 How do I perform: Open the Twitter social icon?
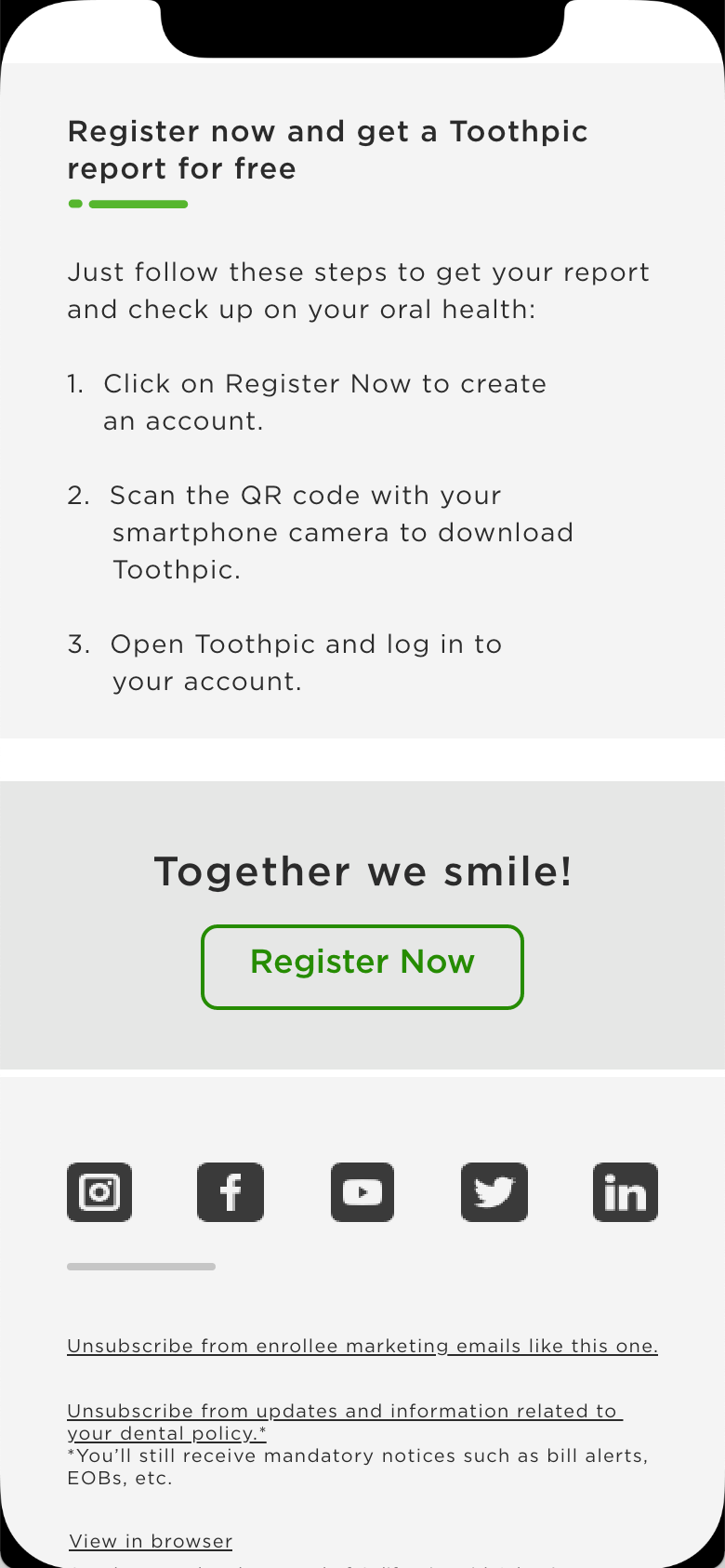pos(494,1191)
